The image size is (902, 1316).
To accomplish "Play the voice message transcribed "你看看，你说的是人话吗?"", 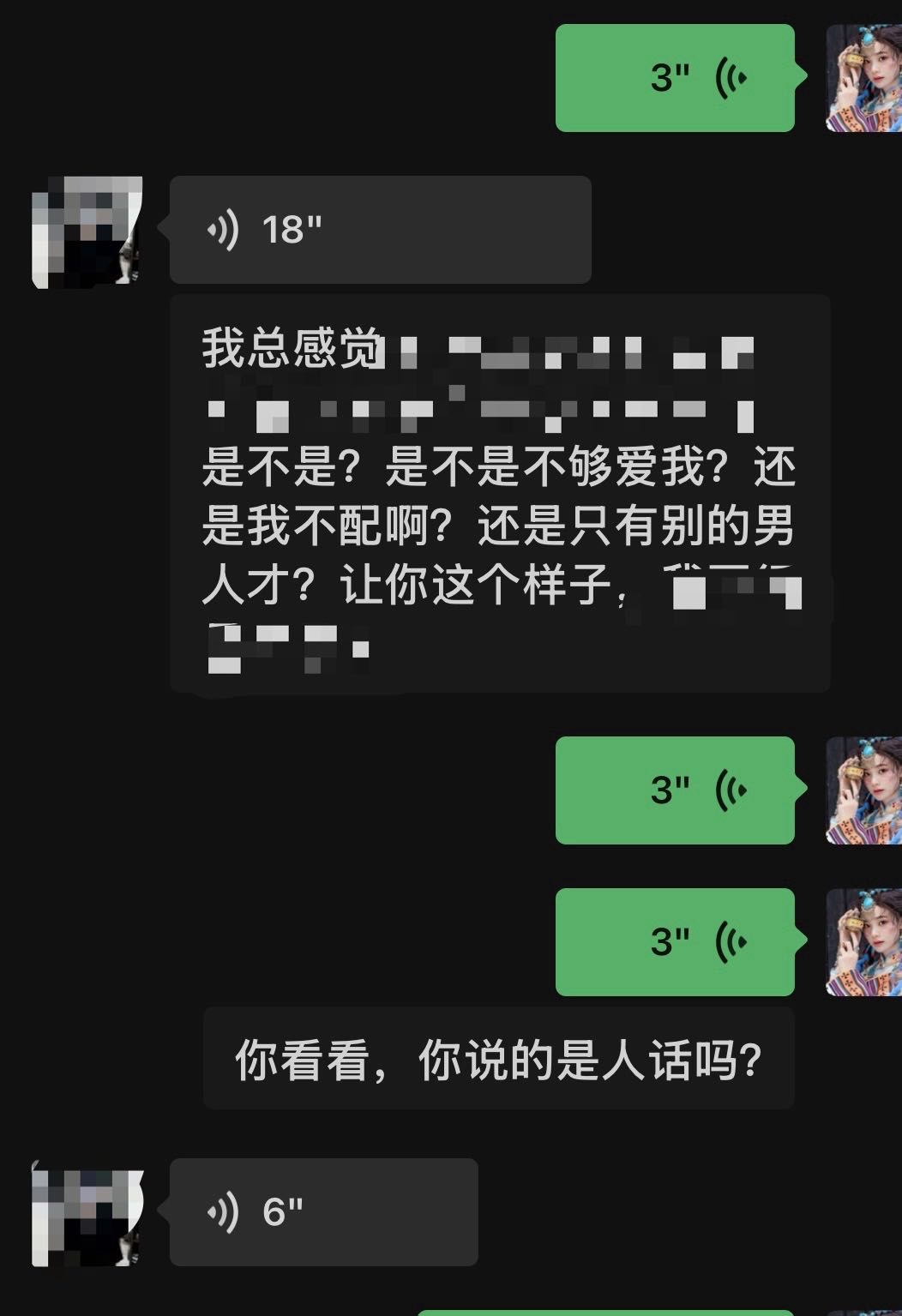I will click(x=675, y=942).
